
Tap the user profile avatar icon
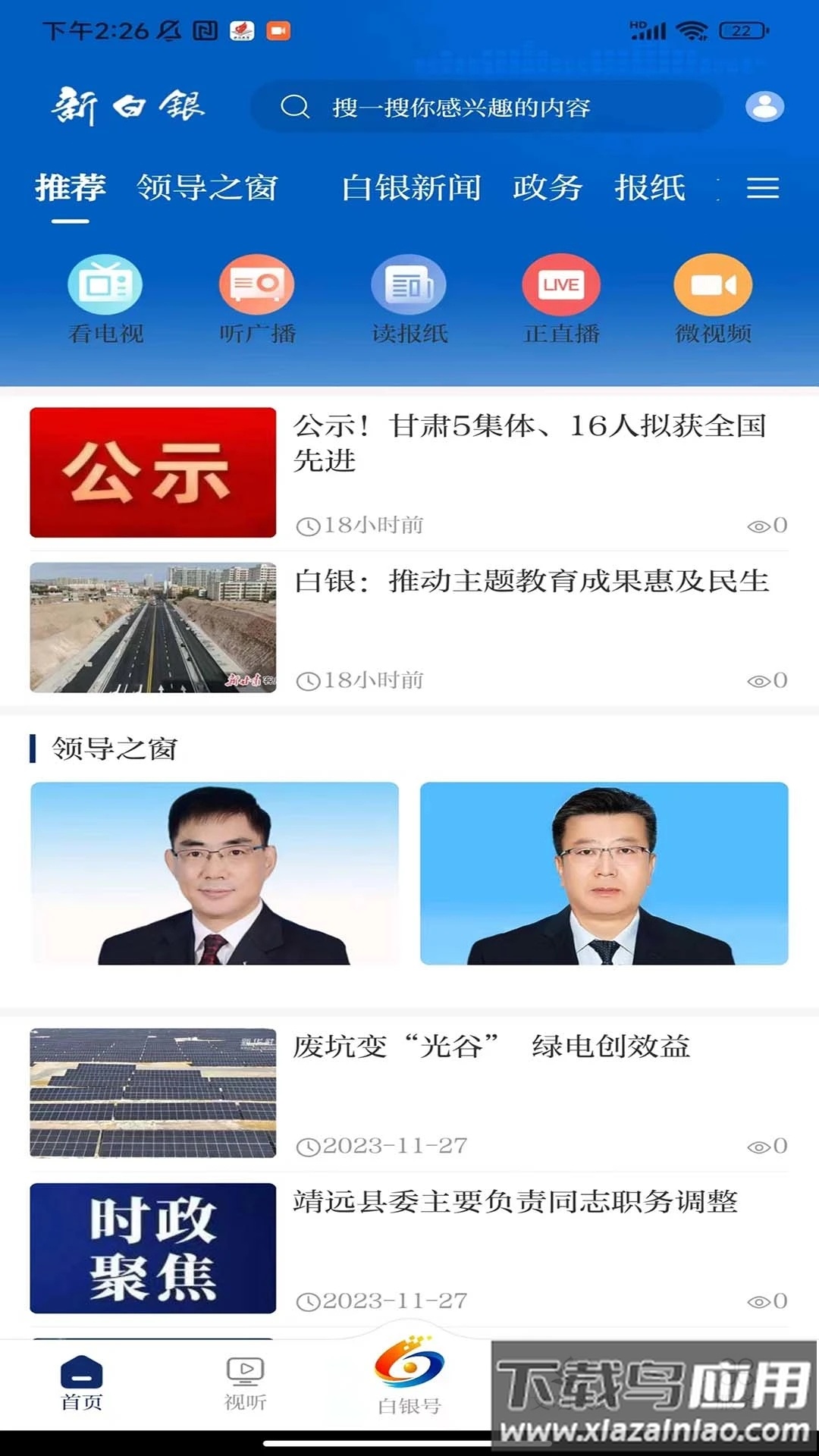click(764, 106)
